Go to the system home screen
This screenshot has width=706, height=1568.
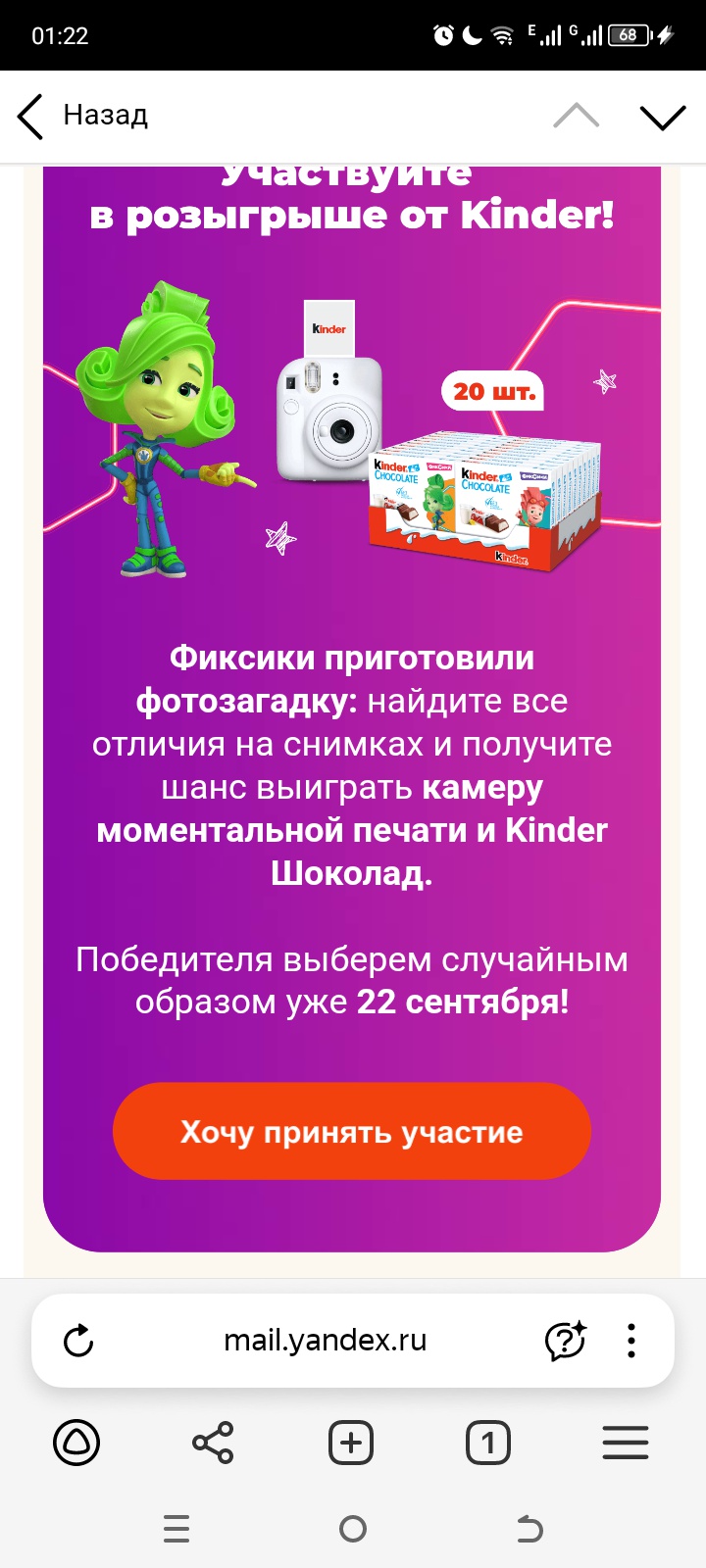(353, 1529)
